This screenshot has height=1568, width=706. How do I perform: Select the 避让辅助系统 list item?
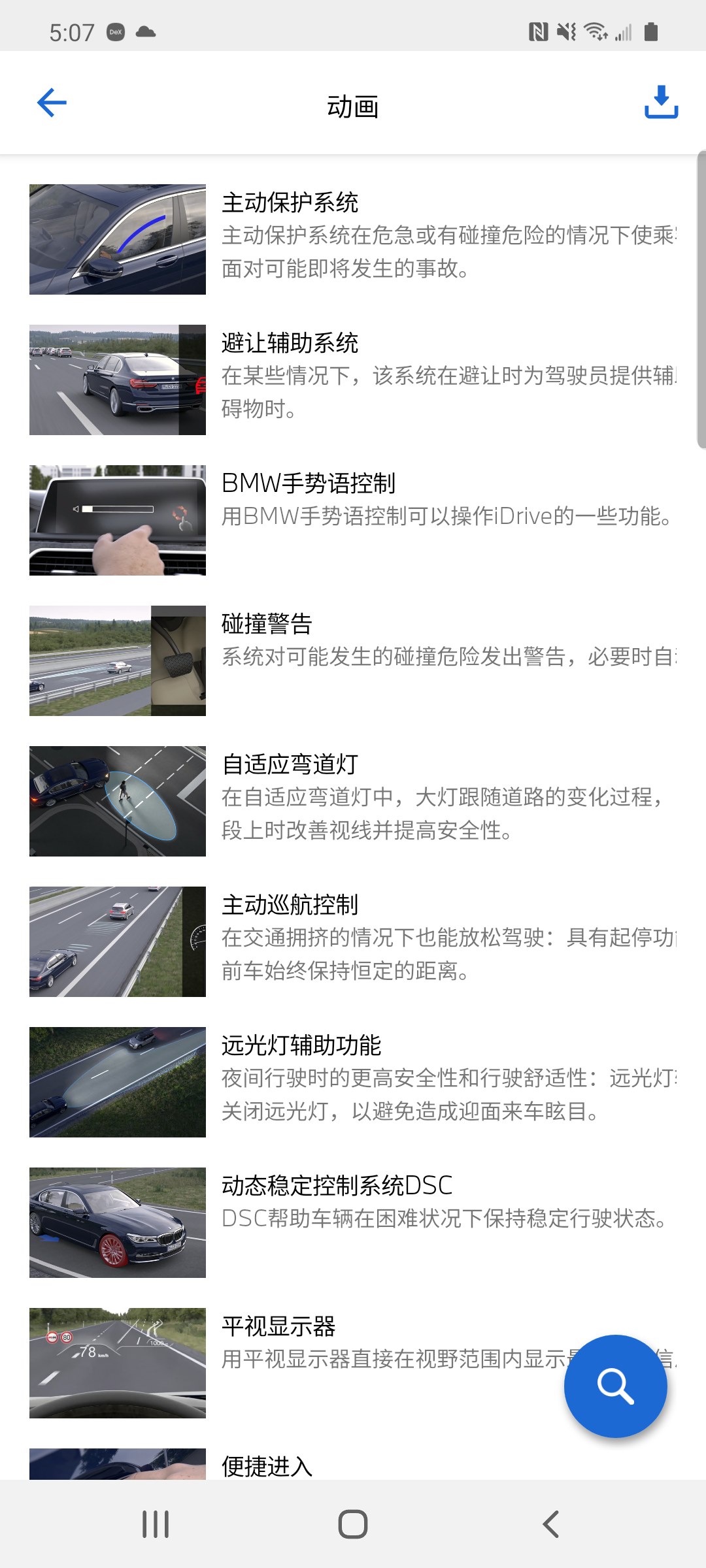click(353, 378)
